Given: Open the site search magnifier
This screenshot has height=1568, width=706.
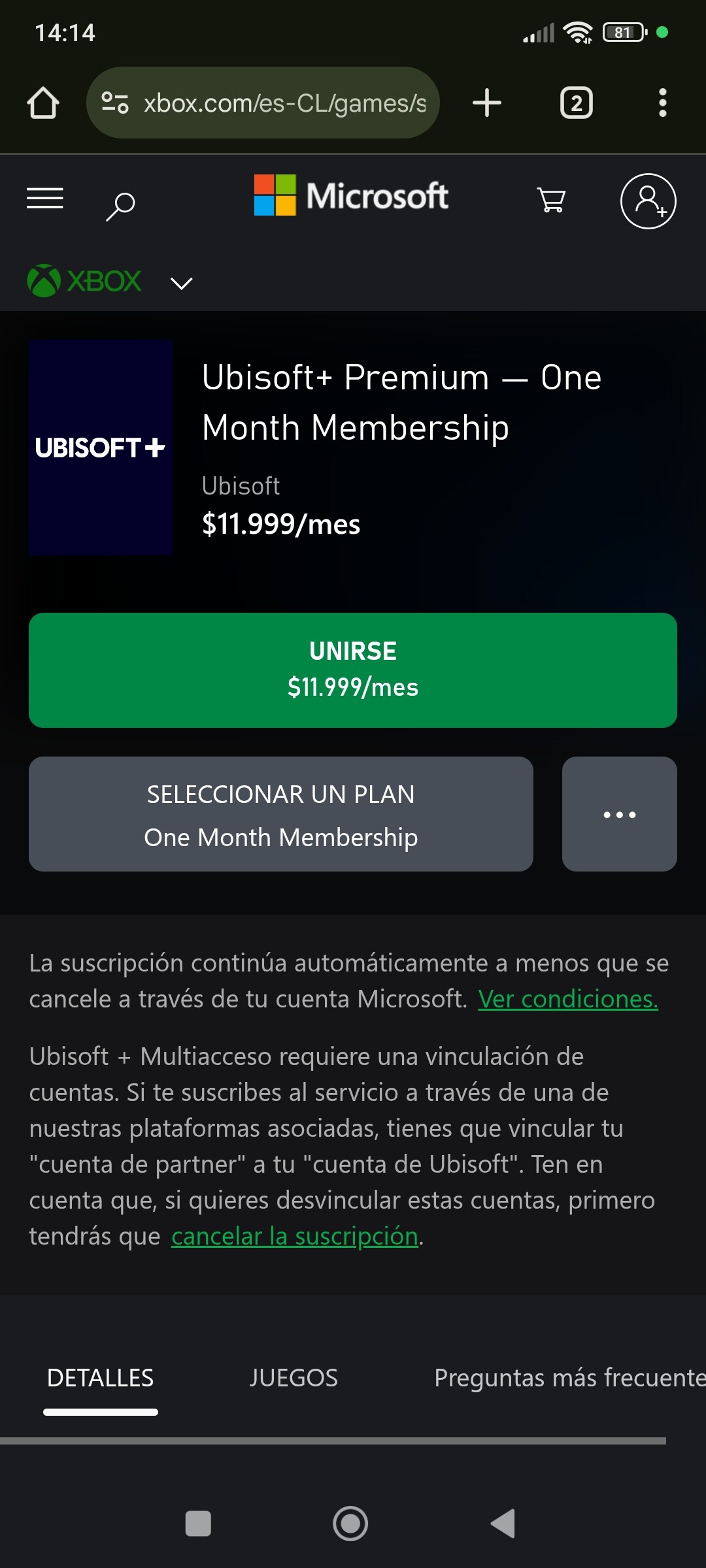Looking at the screenshot, I should (120, 206).
